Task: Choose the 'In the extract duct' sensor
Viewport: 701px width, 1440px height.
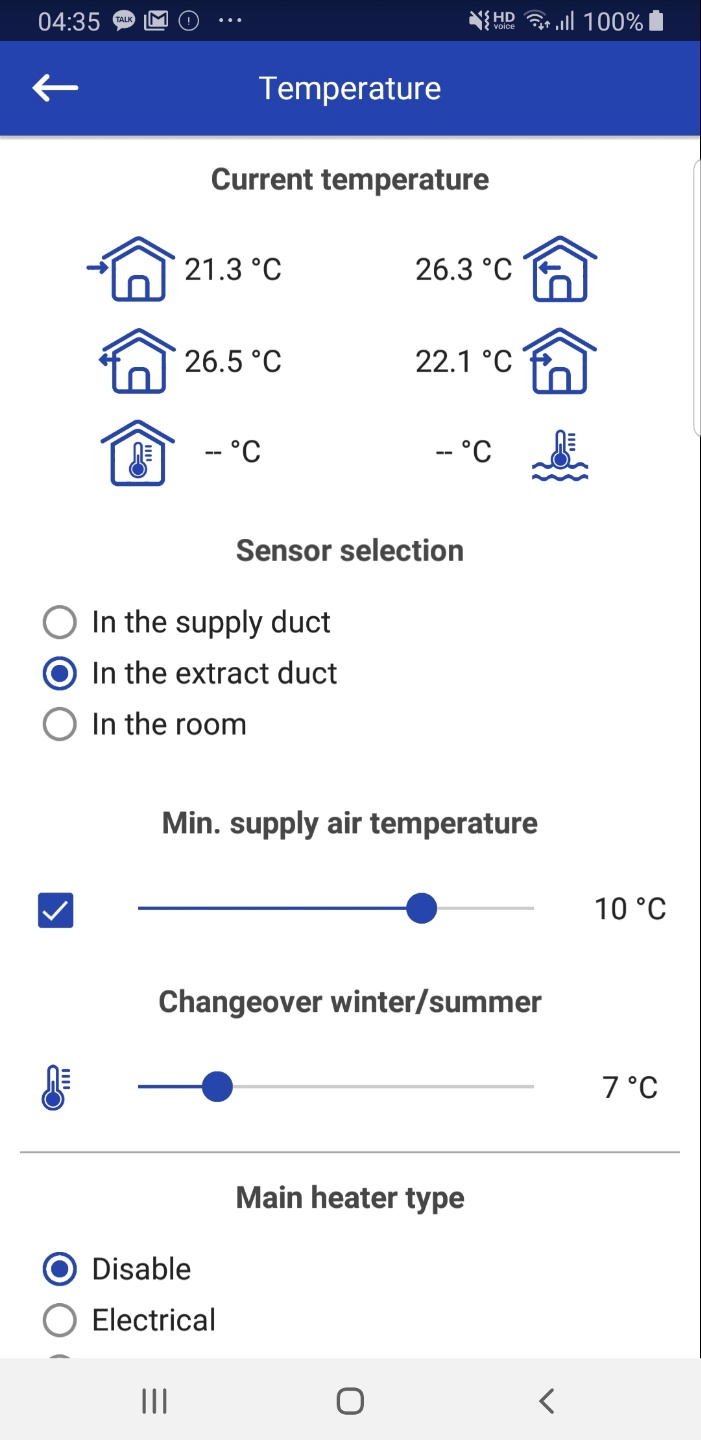Action: coord(60,673)
